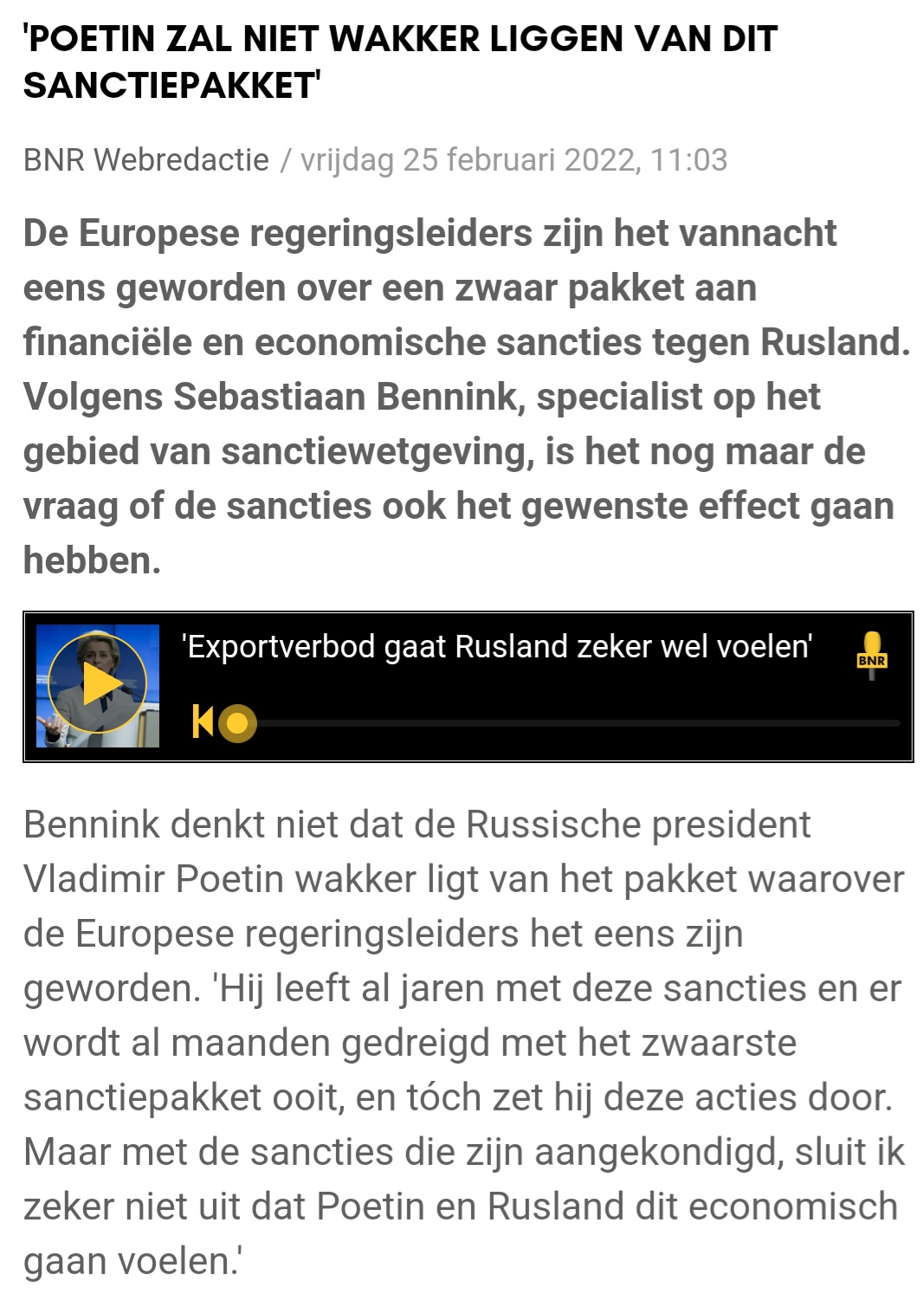Skip back to the start of the audio
The image size is (924, 1294).
click(x=203, y=721)
